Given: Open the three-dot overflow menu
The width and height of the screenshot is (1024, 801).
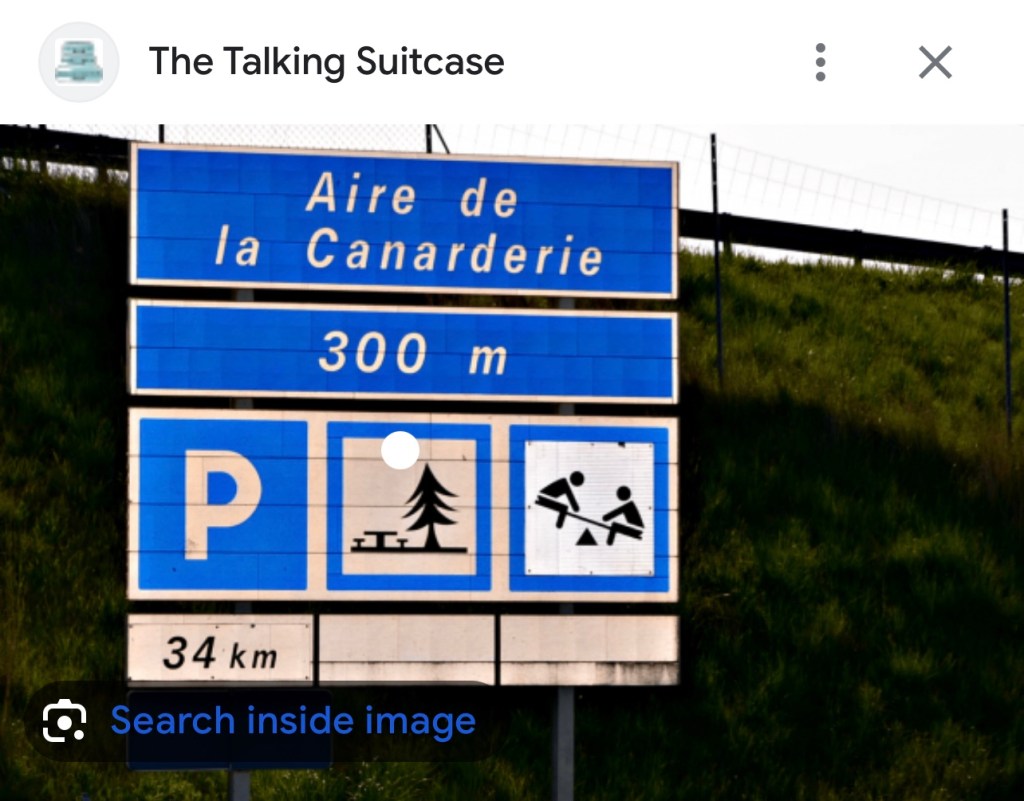Looking at the screenshot, I should pyautogui.click(x=820, y=62).
